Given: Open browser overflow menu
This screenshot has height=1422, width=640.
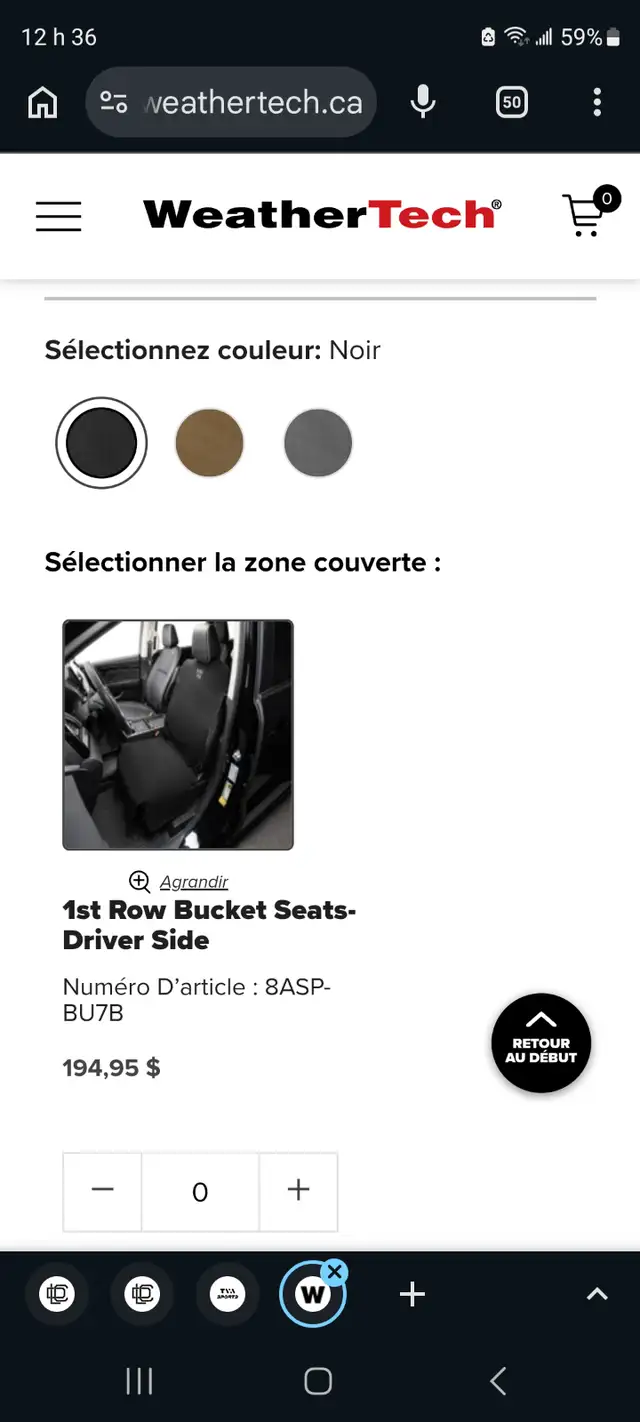Looking at the screenshot, I should [x=597, y=102].
